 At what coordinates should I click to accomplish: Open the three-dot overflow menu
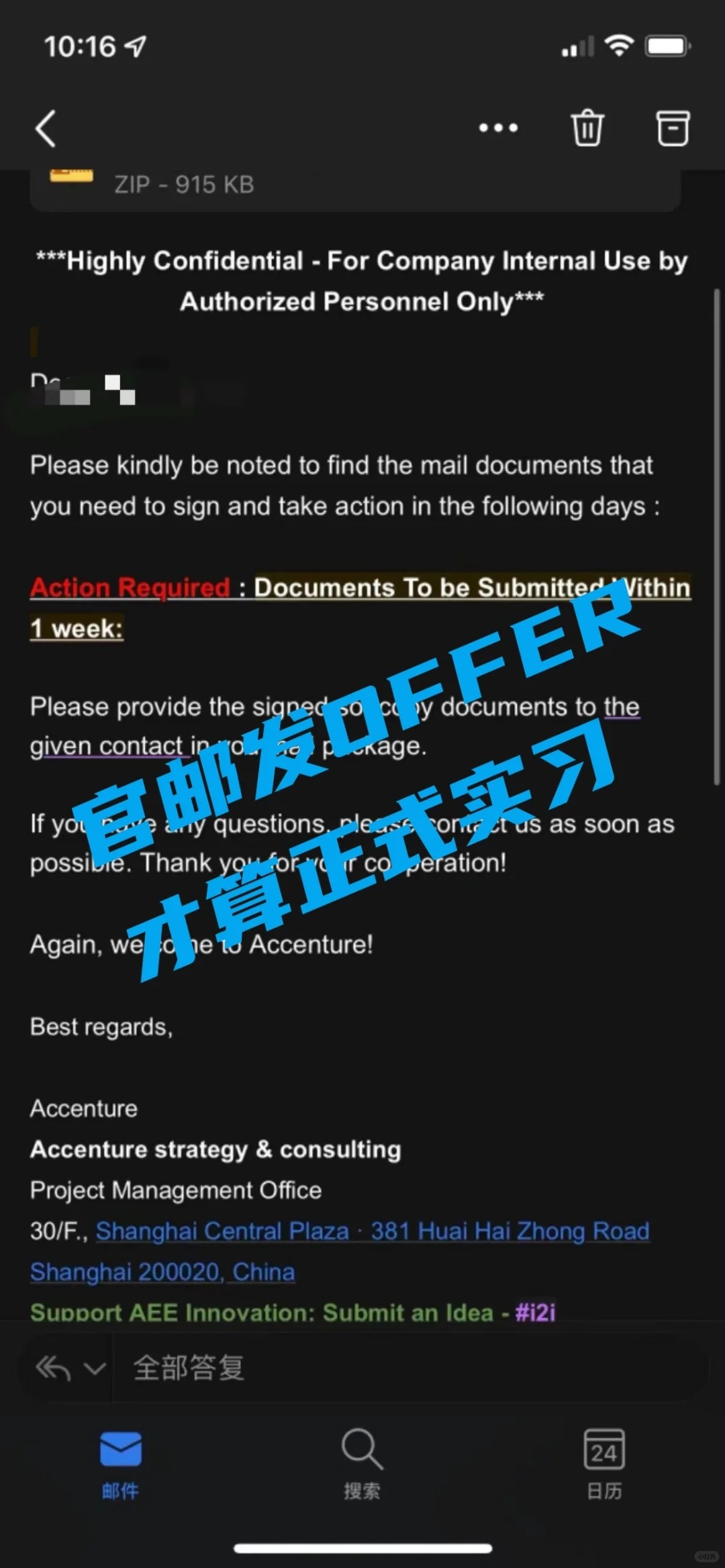tap(498, 127)
